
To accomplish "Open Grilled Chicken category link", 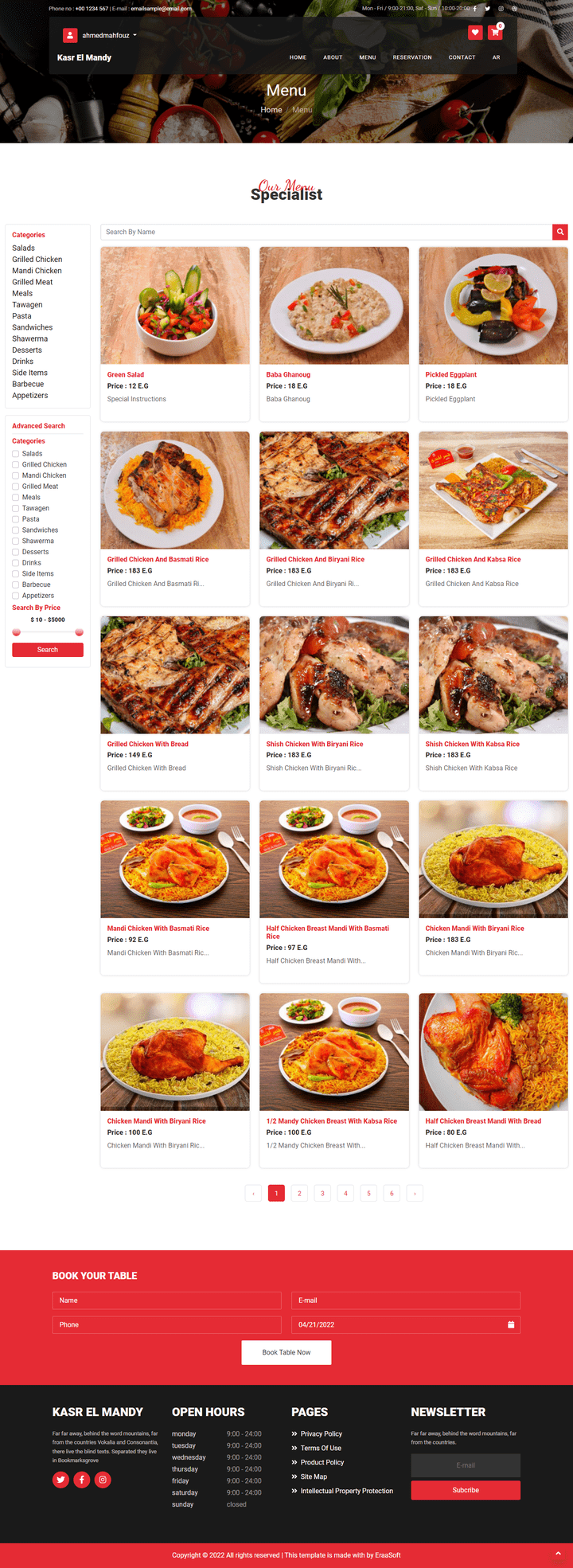I will [37, 260].
